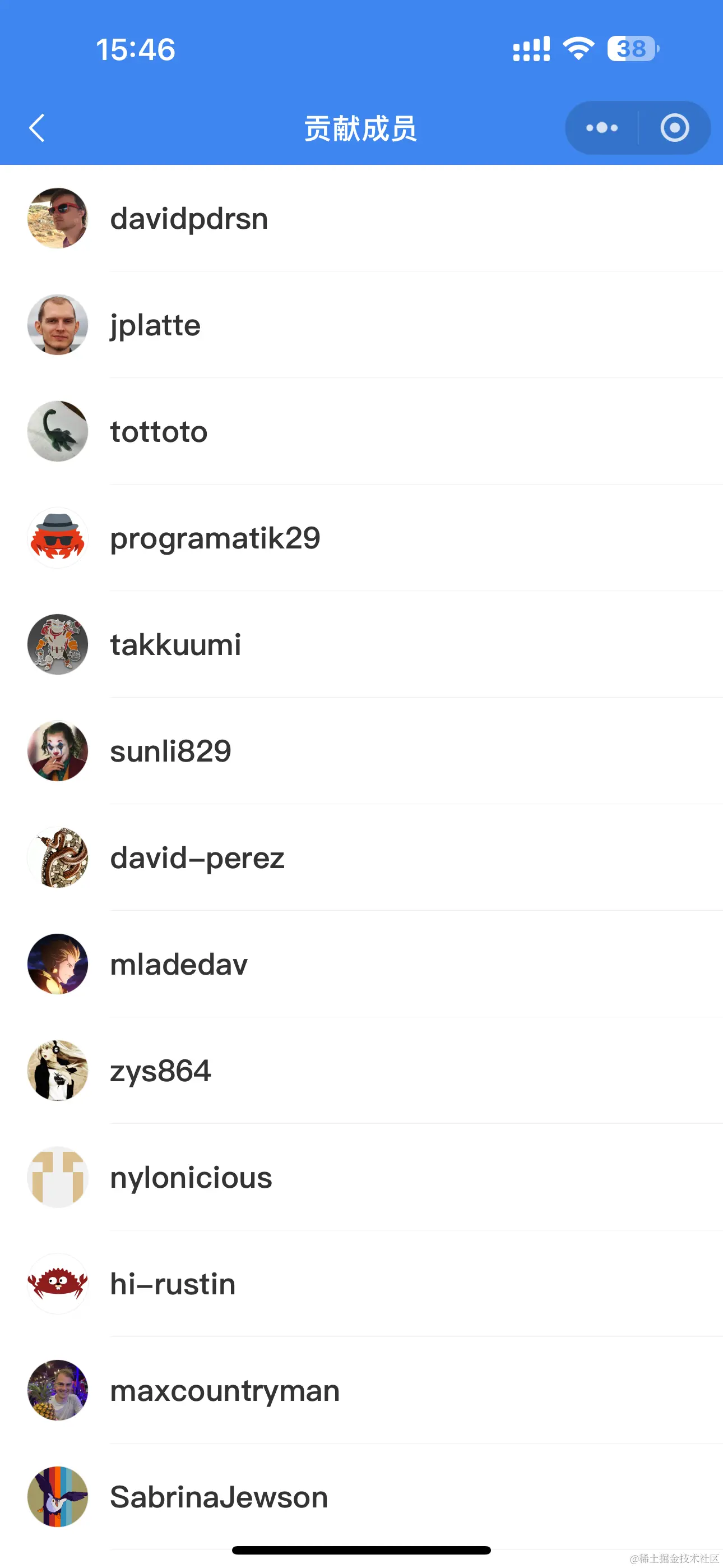
Task: Open contributor davidpdrsn
Action: point(189,219)
